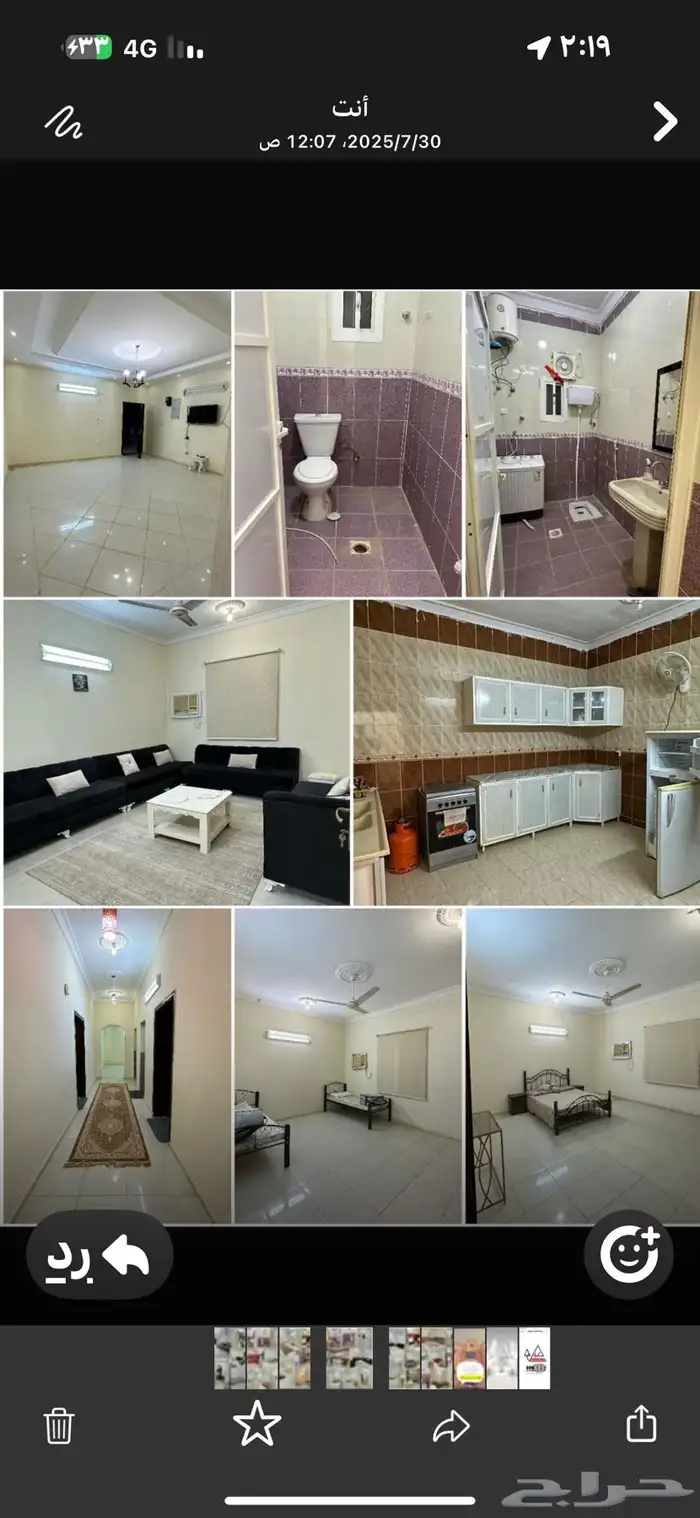Tap the رد reply button

click(100, 1255)
